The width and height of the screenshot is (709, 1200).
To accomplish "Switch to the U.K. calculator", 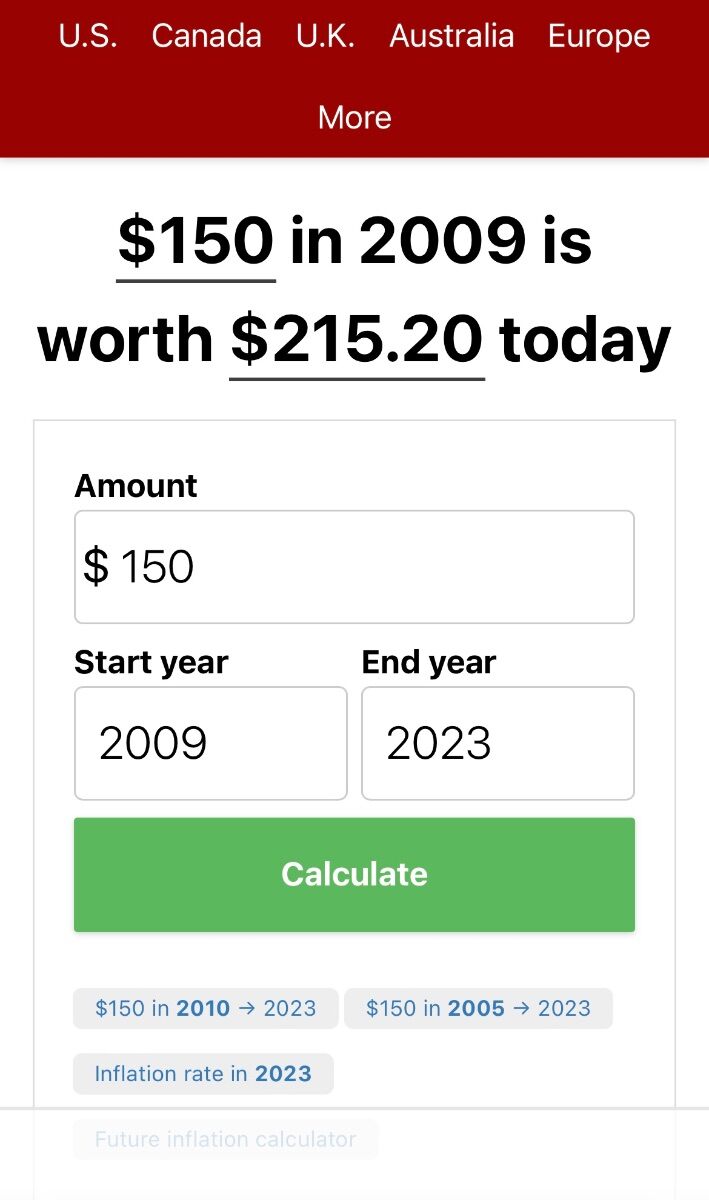I will pos(325,36).
